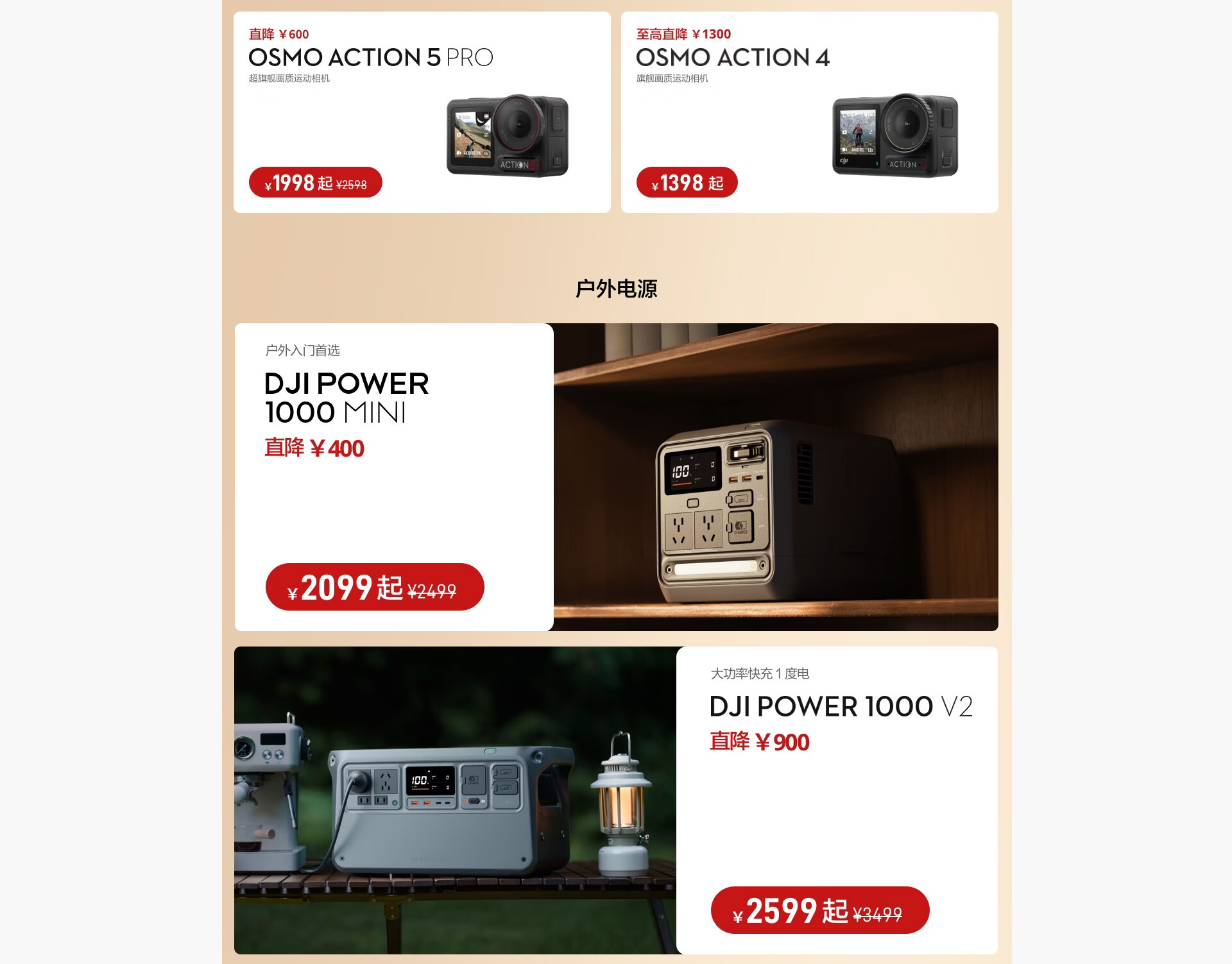Image resolution: width=1232 pixels, height=964 pixels.
Task: Tap the ¥2599 price button
Action: pos(820,910)
